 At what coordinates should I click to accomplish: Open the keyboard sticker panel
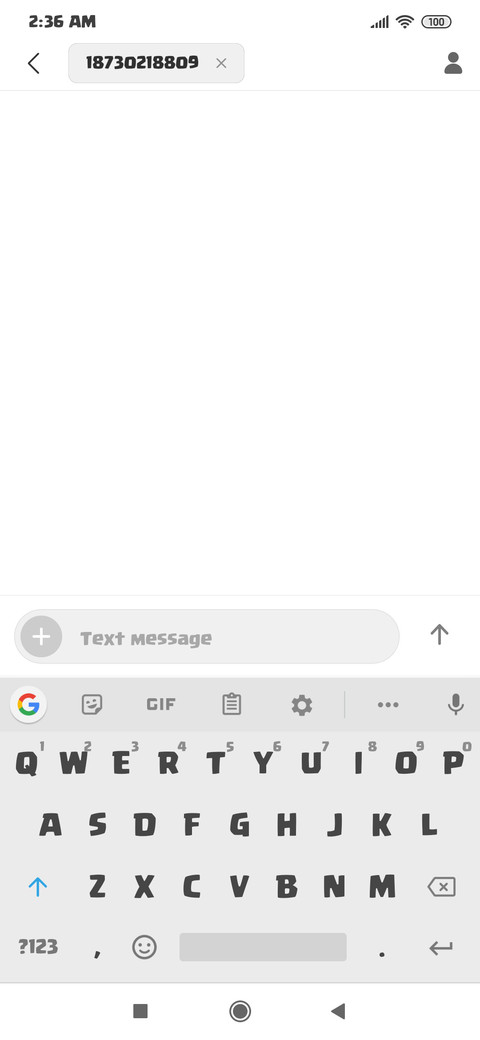coord(92,704)
